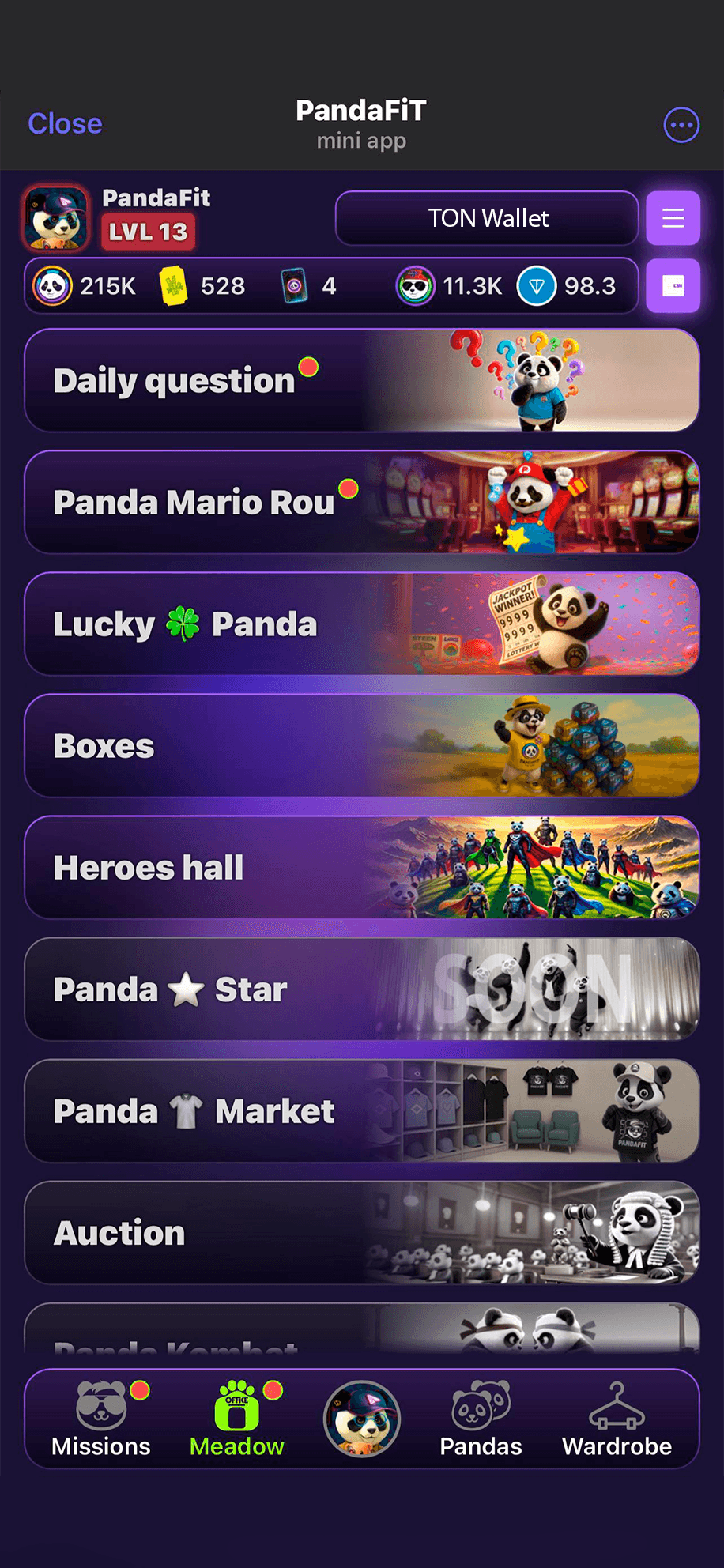Image resolution: width=724 pixels, height=1568 pixels.
Task: Go to the Pandas tab
Action: tap(481, 1420)
